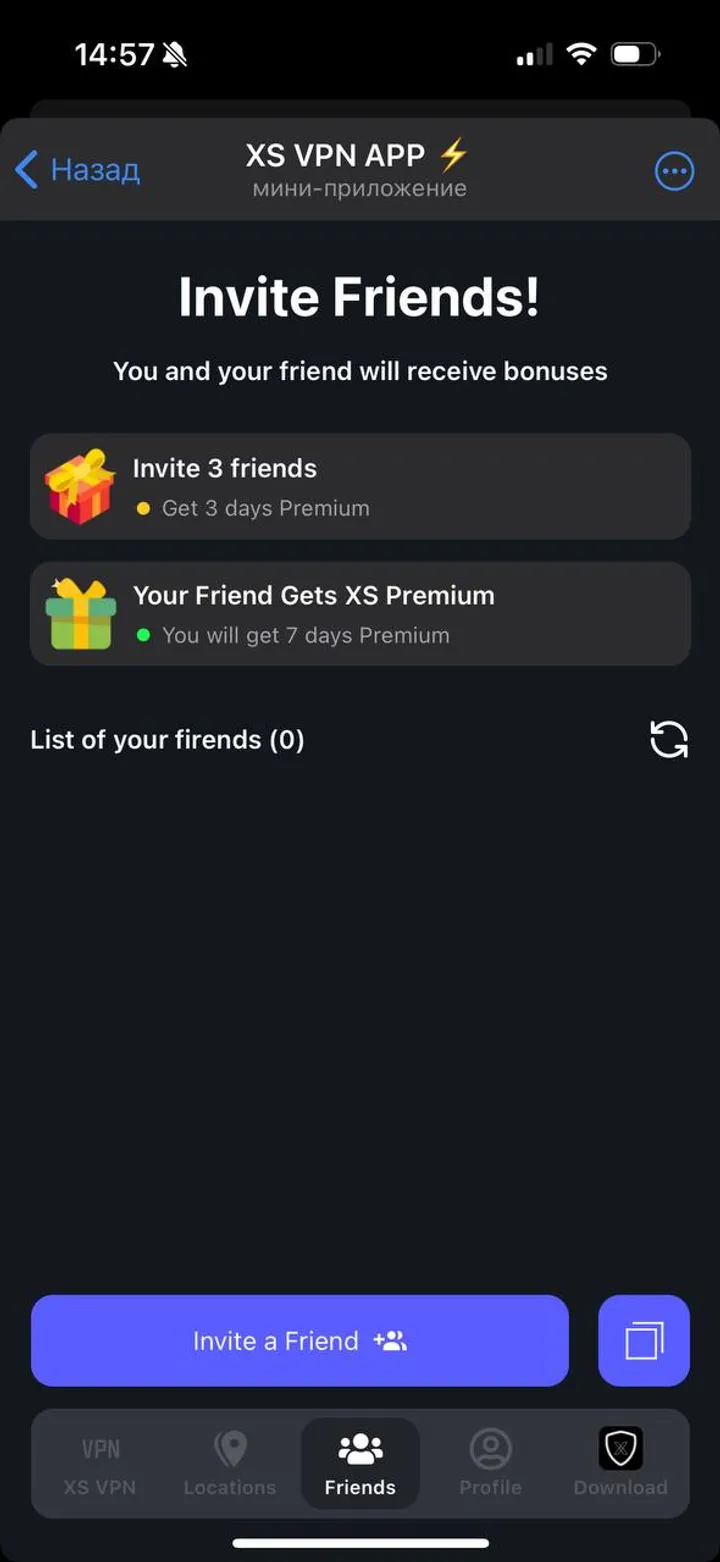Tap the copy invite link icon

tap(644, 1340)
